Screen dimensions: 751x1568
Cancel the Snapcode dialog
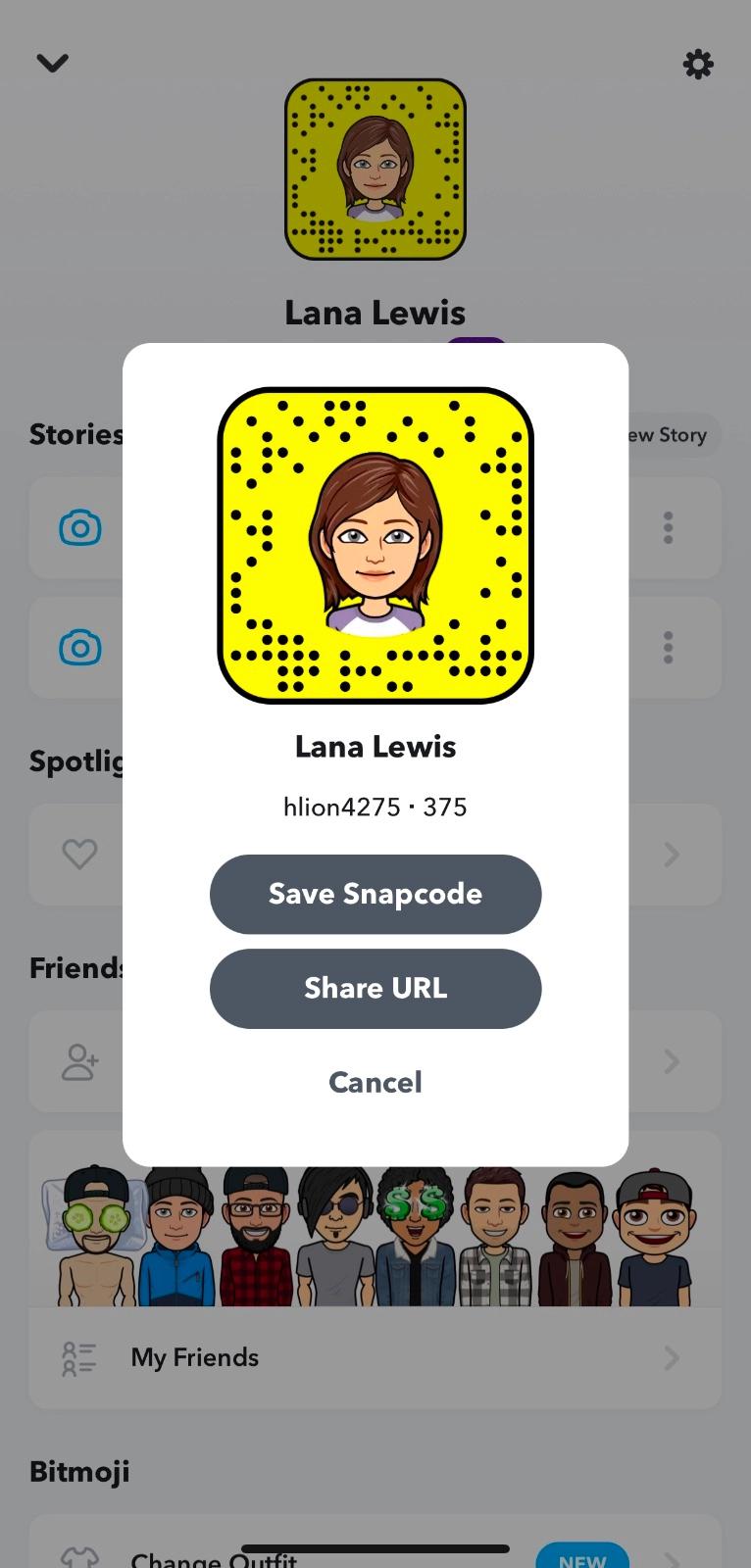click(x=375, y=1082)
